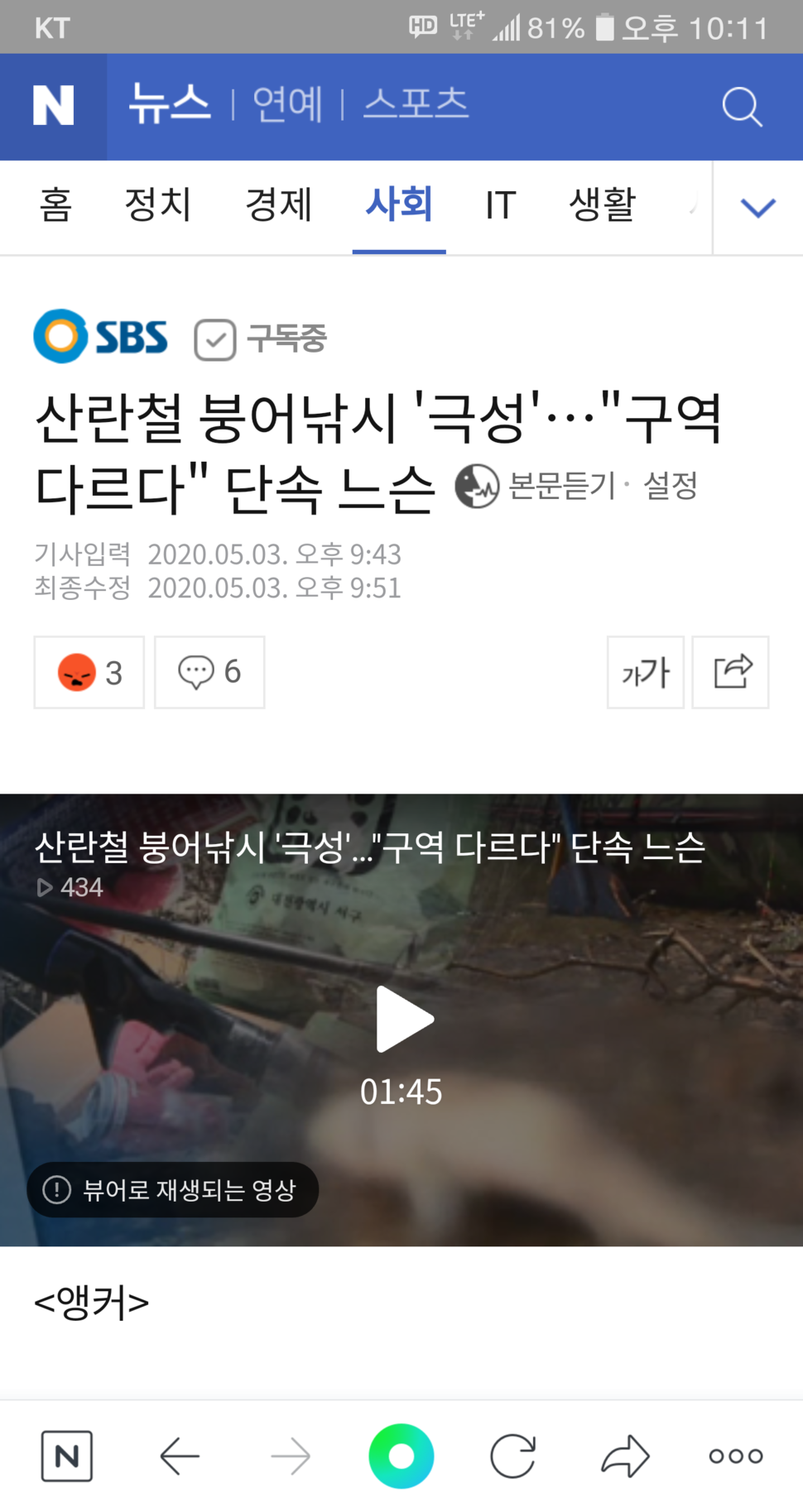Tap the Naver N logo
Viewport: 803px width, 1512px height.
[x=53, y=106]
